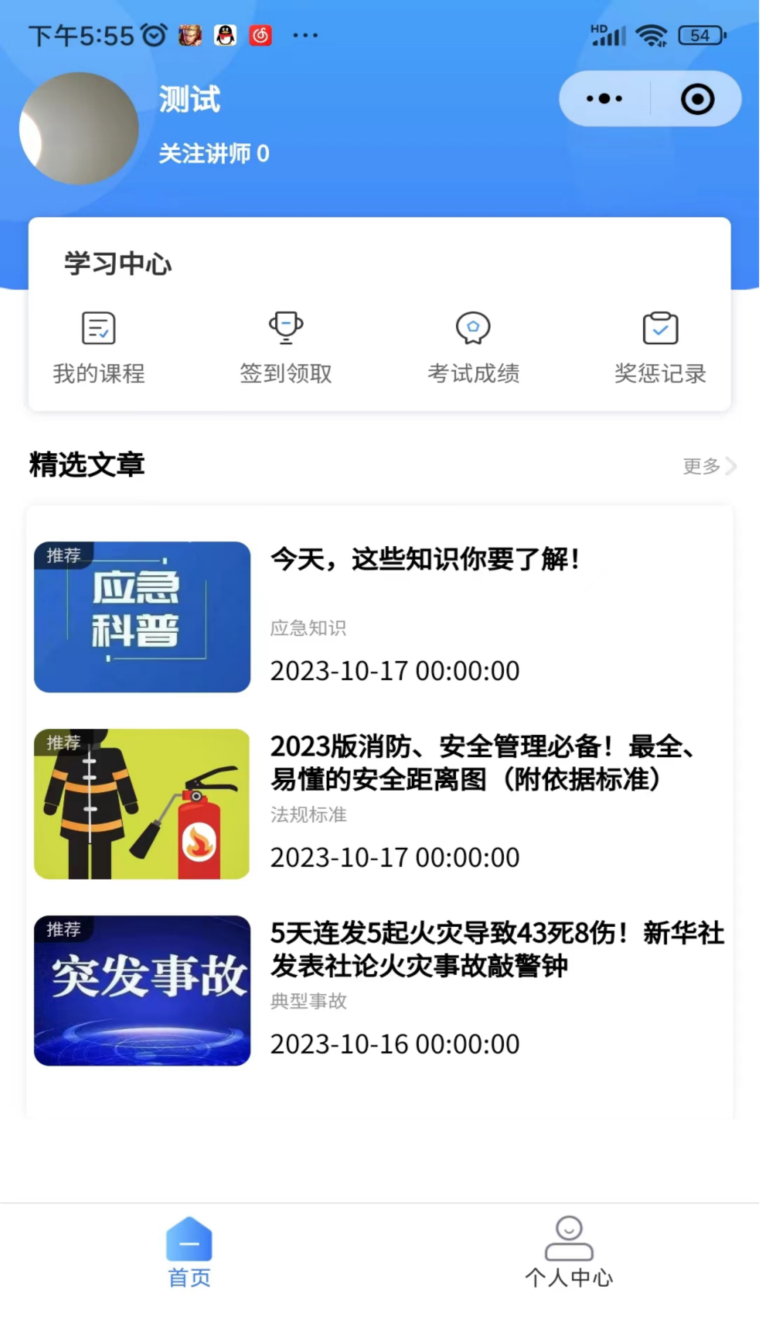Open 关注讲师 followed lecturers

(x=214, y=154)
